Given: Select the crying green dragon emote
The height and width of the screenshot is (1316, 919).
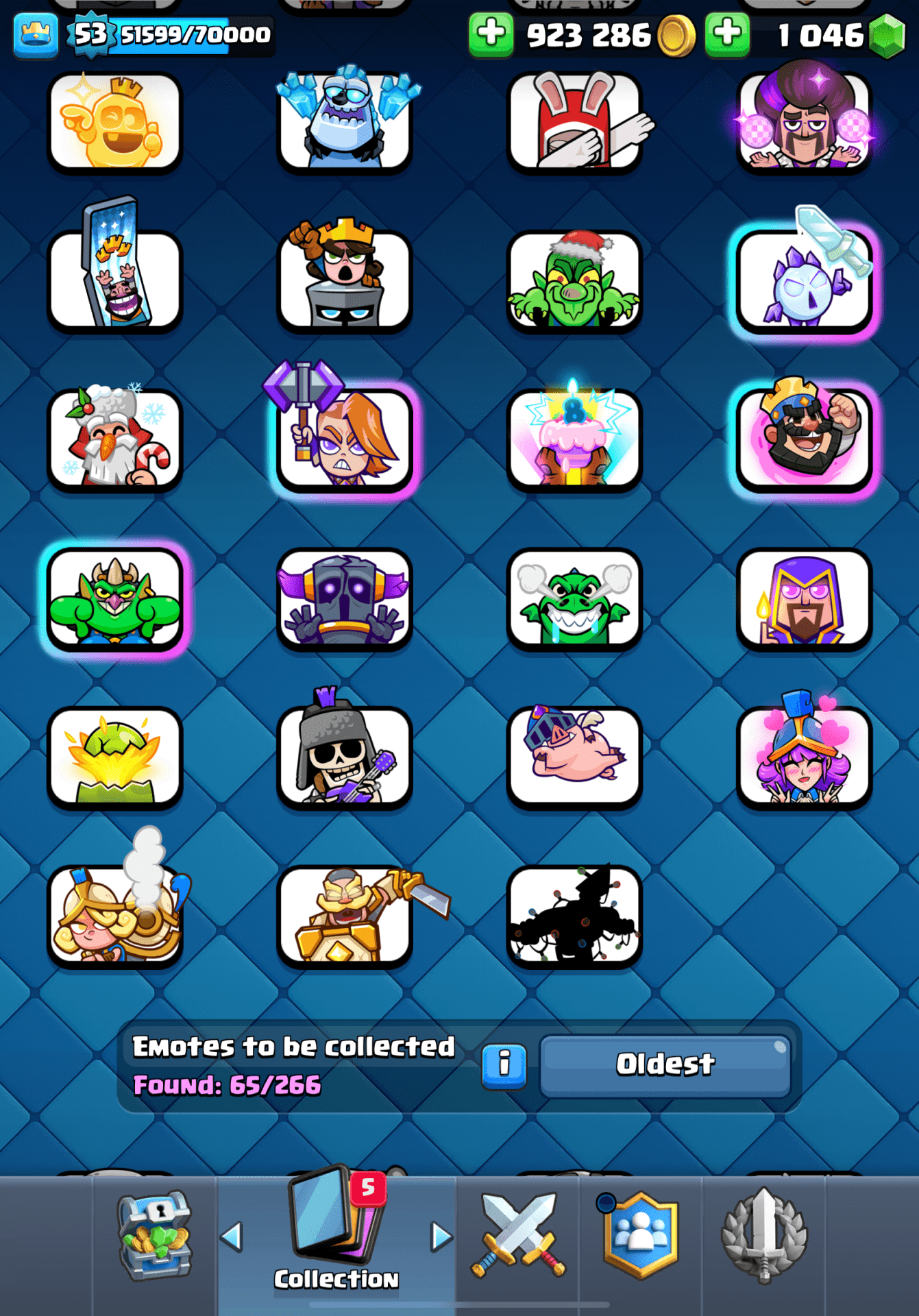Looking at the screenshot, I should click(574, 598).
